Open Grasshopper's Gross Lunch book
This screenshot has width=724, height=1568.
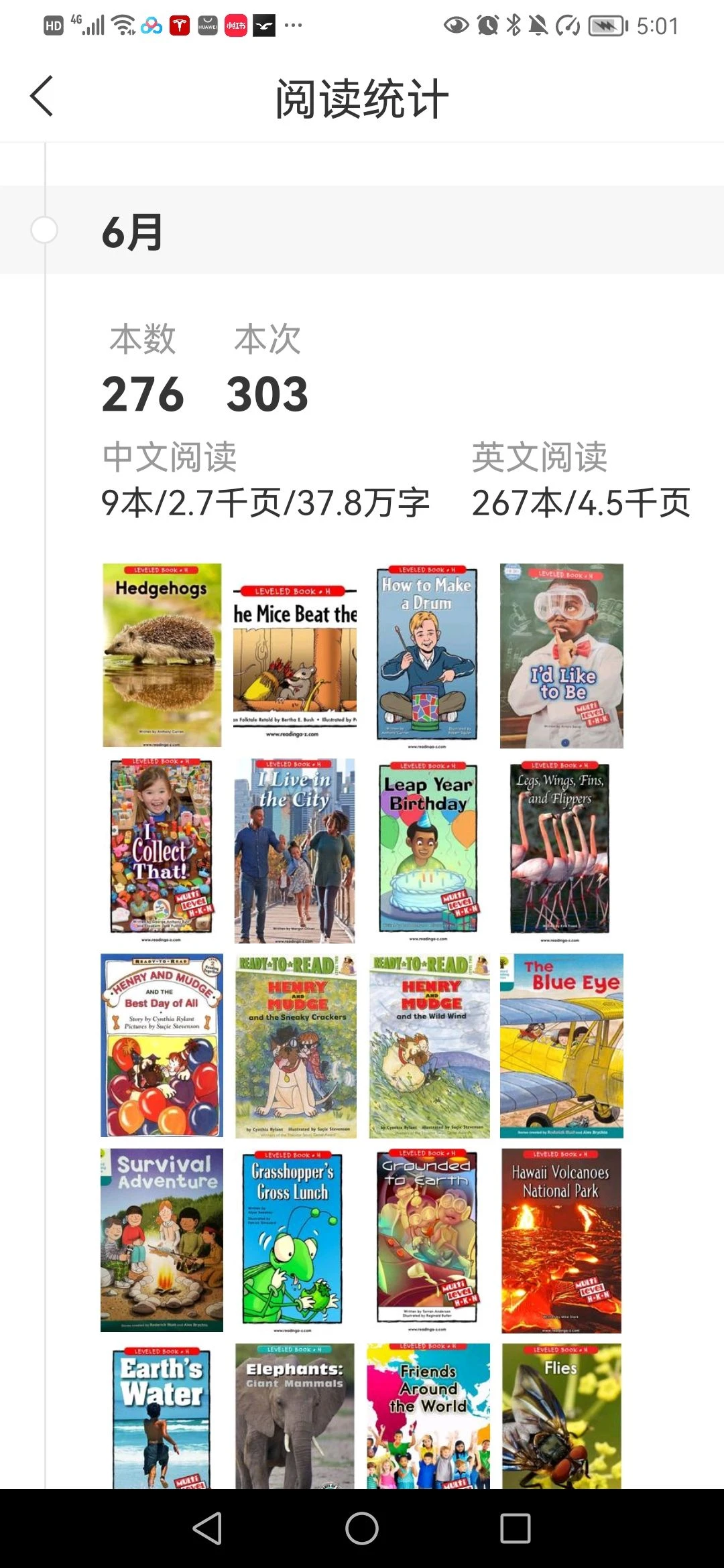point(293,1238)
